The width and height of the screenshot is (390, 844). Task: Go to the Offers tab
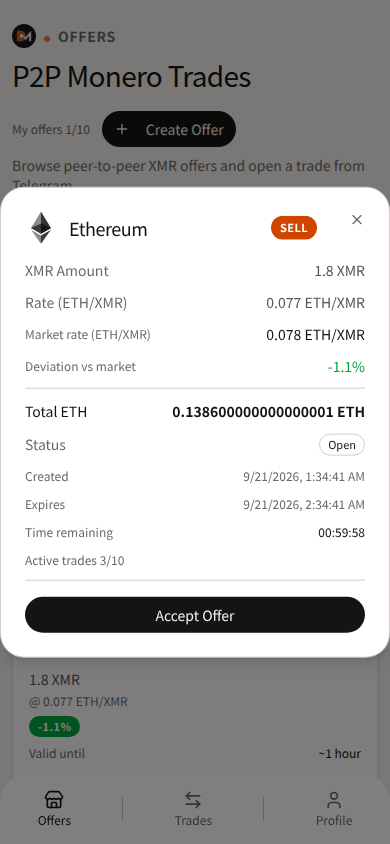[54, 808]
